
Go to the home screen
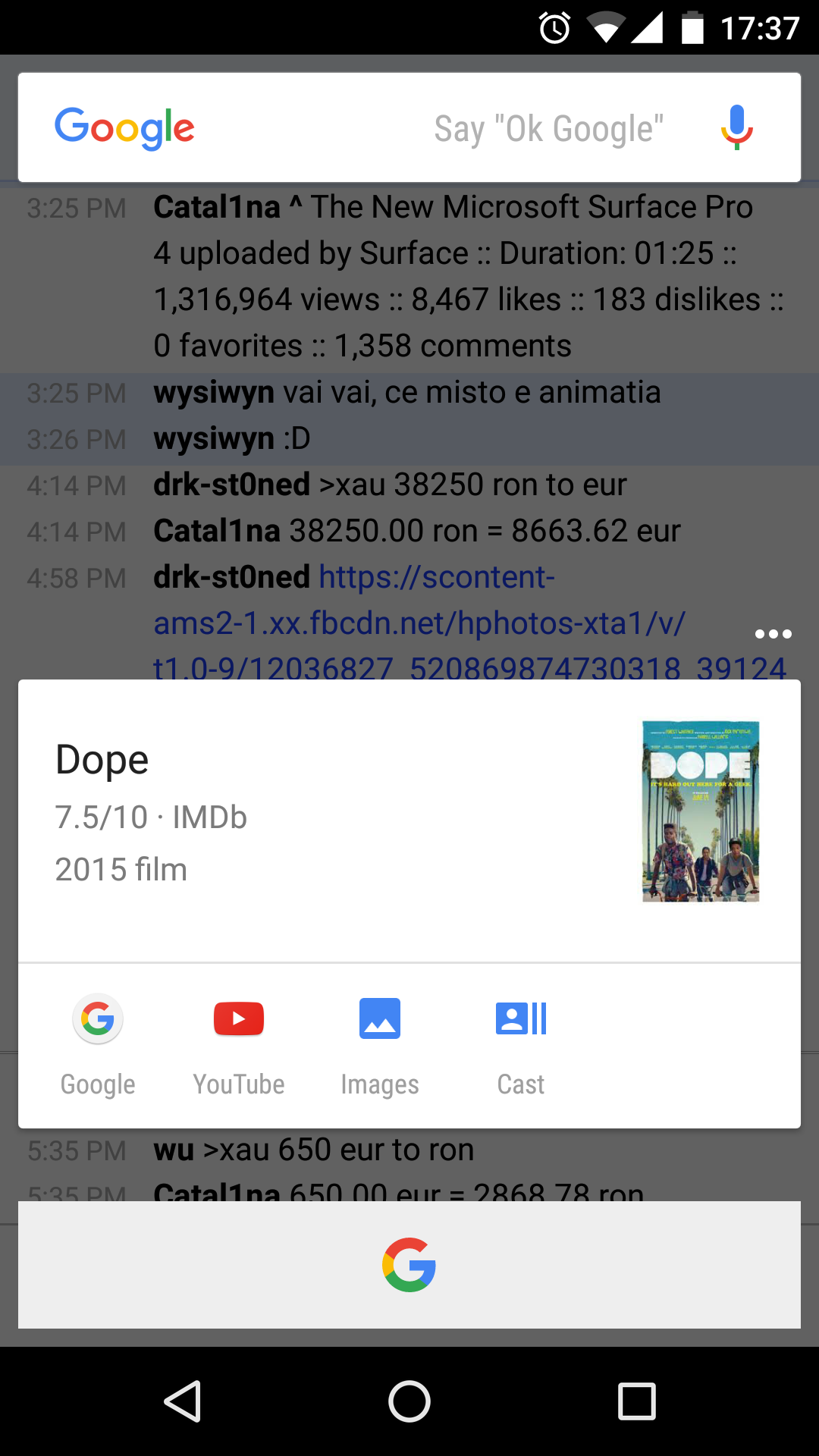409,1401
